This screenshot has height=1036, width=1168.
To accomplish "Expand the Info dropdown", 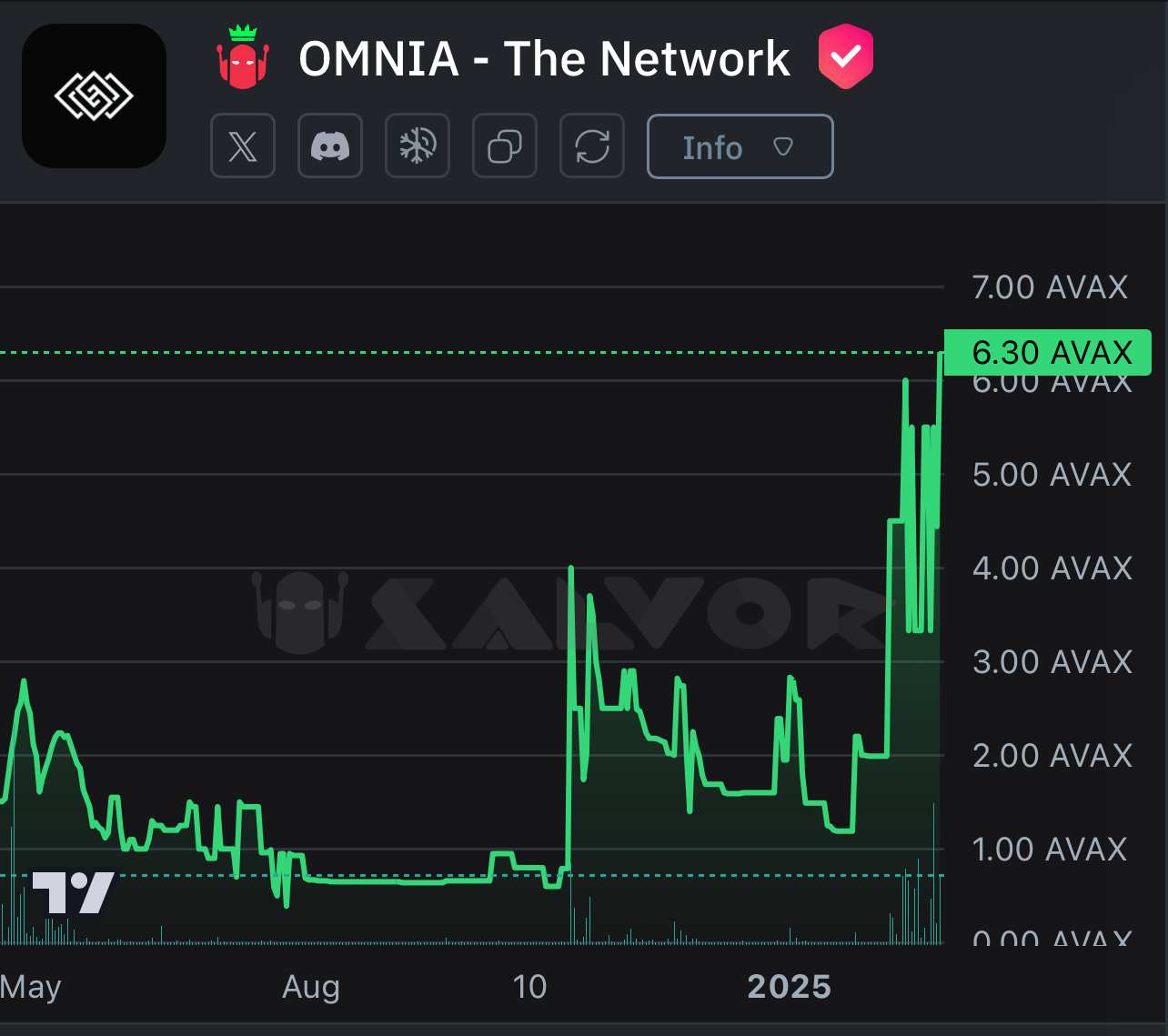I will [740, 146].
